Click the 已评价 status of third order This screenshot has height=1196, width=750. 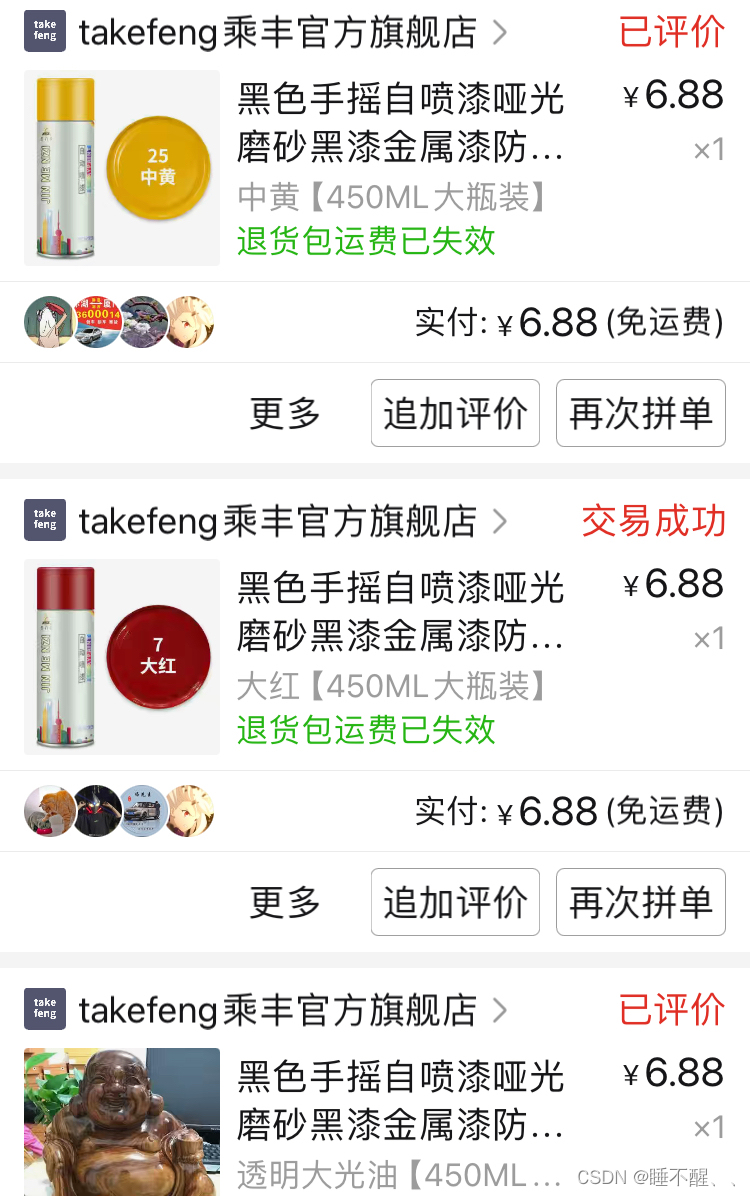(x=672, y=1010)
